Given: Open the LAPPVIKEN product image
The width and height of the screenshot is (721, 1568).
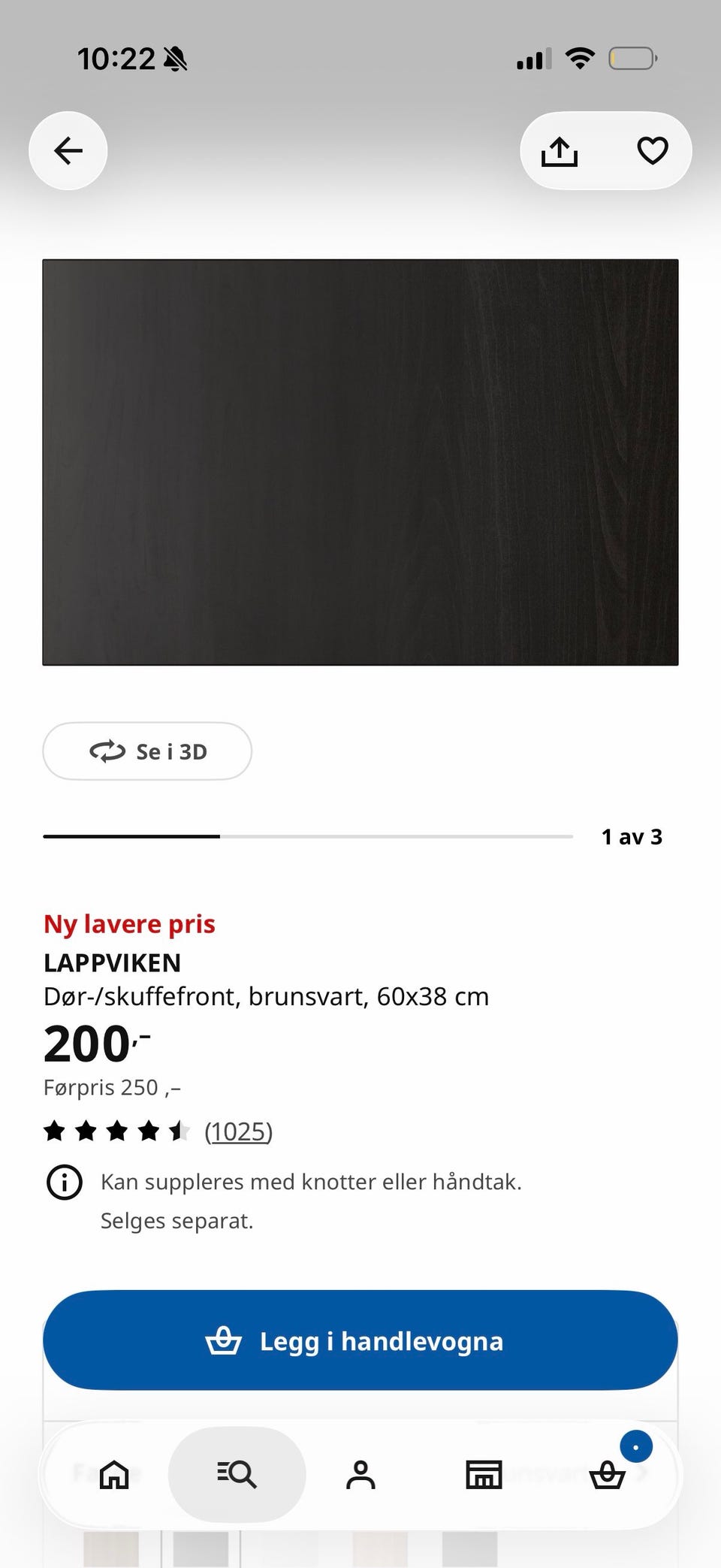Looking at the screenshot, I should pos(360,462).
